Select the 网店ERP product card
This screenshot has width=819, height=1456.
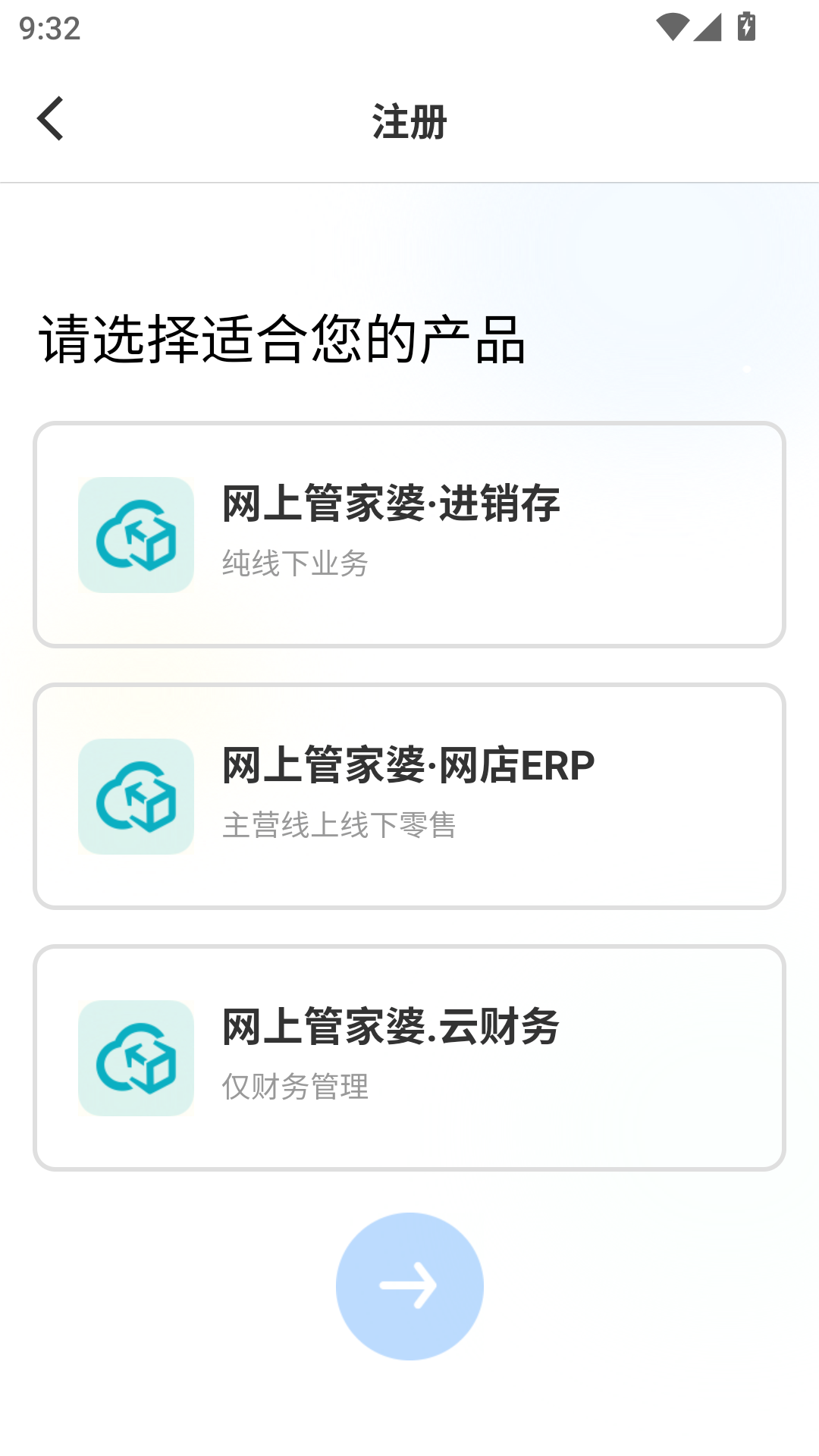(409, 795)
